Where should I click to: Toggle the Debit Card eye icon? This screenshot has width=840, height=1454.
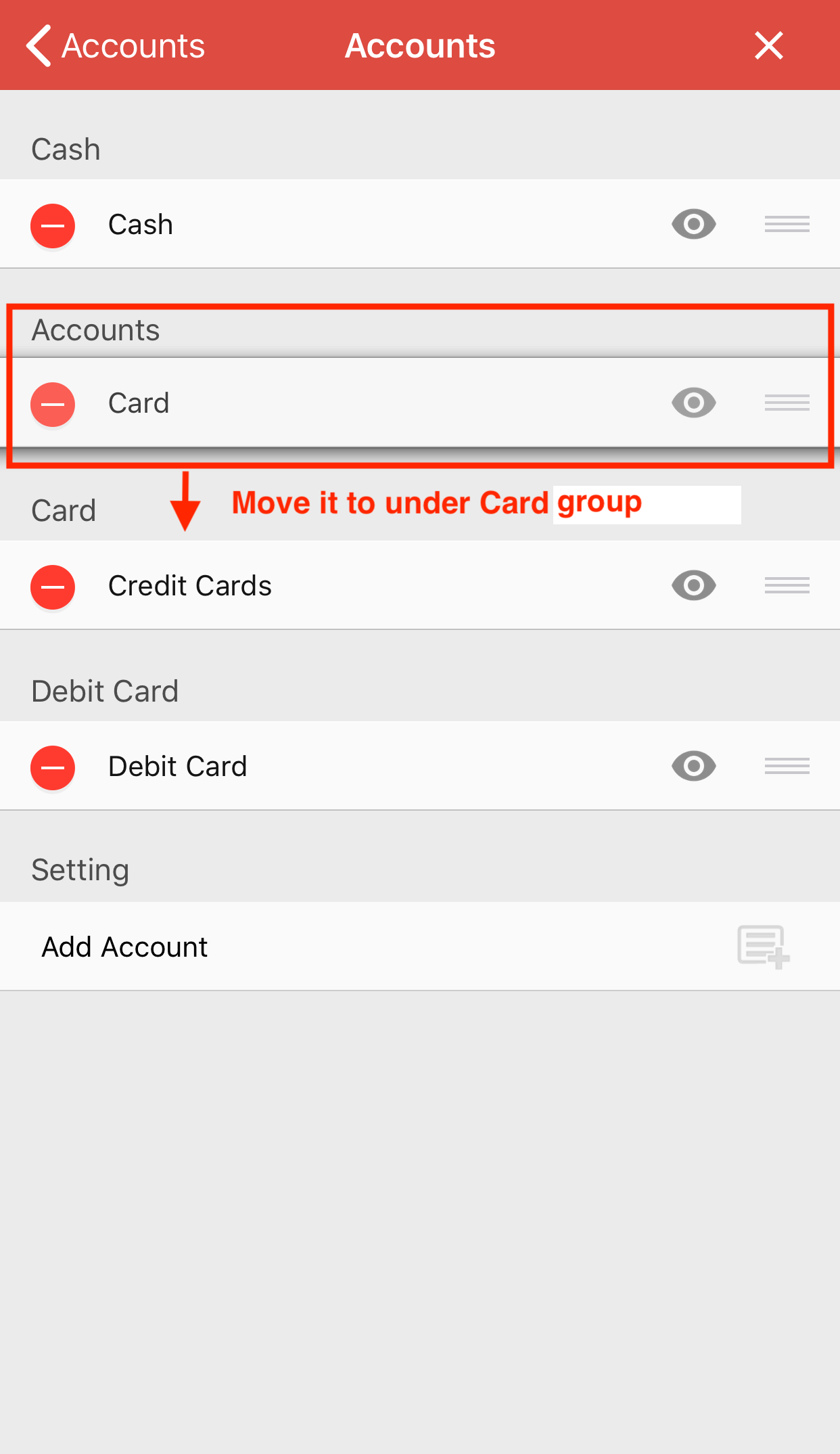tap(694, 766)
